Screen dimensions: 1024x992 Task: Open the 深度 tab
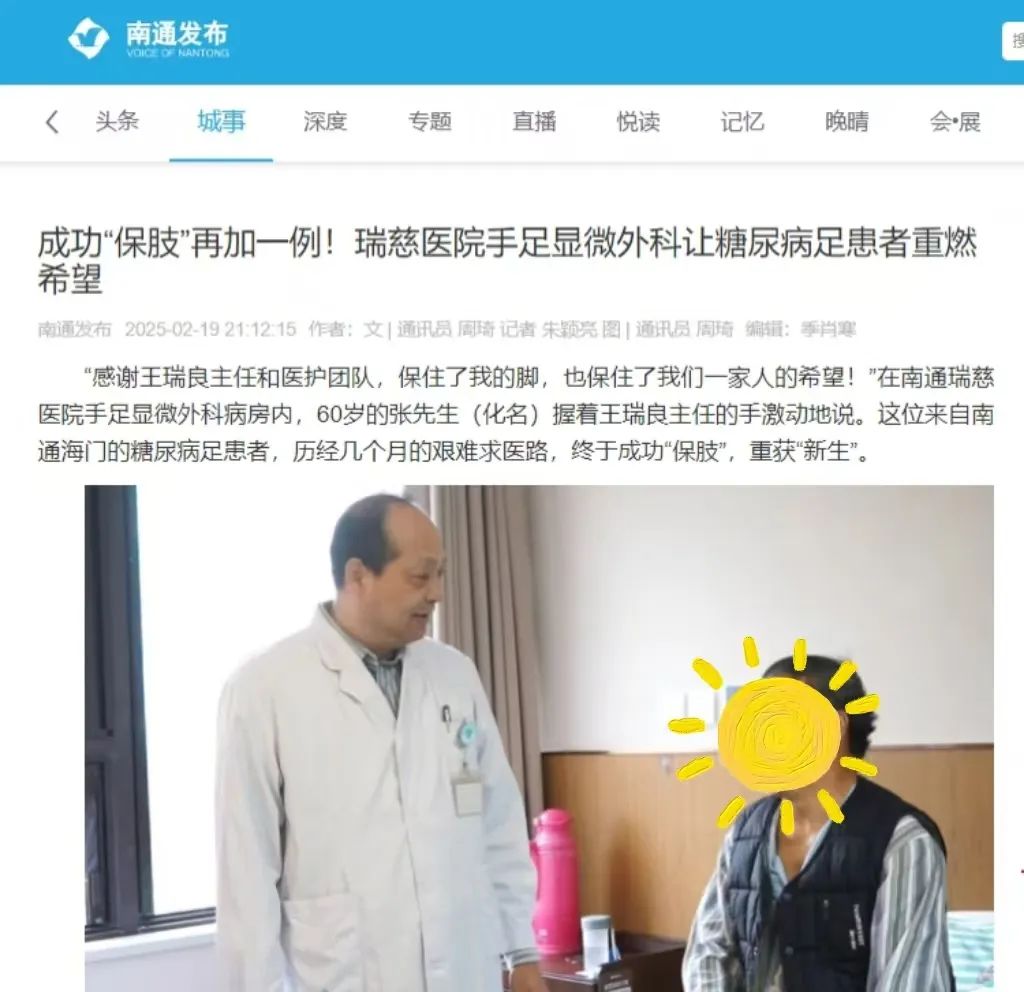point(325,122)
